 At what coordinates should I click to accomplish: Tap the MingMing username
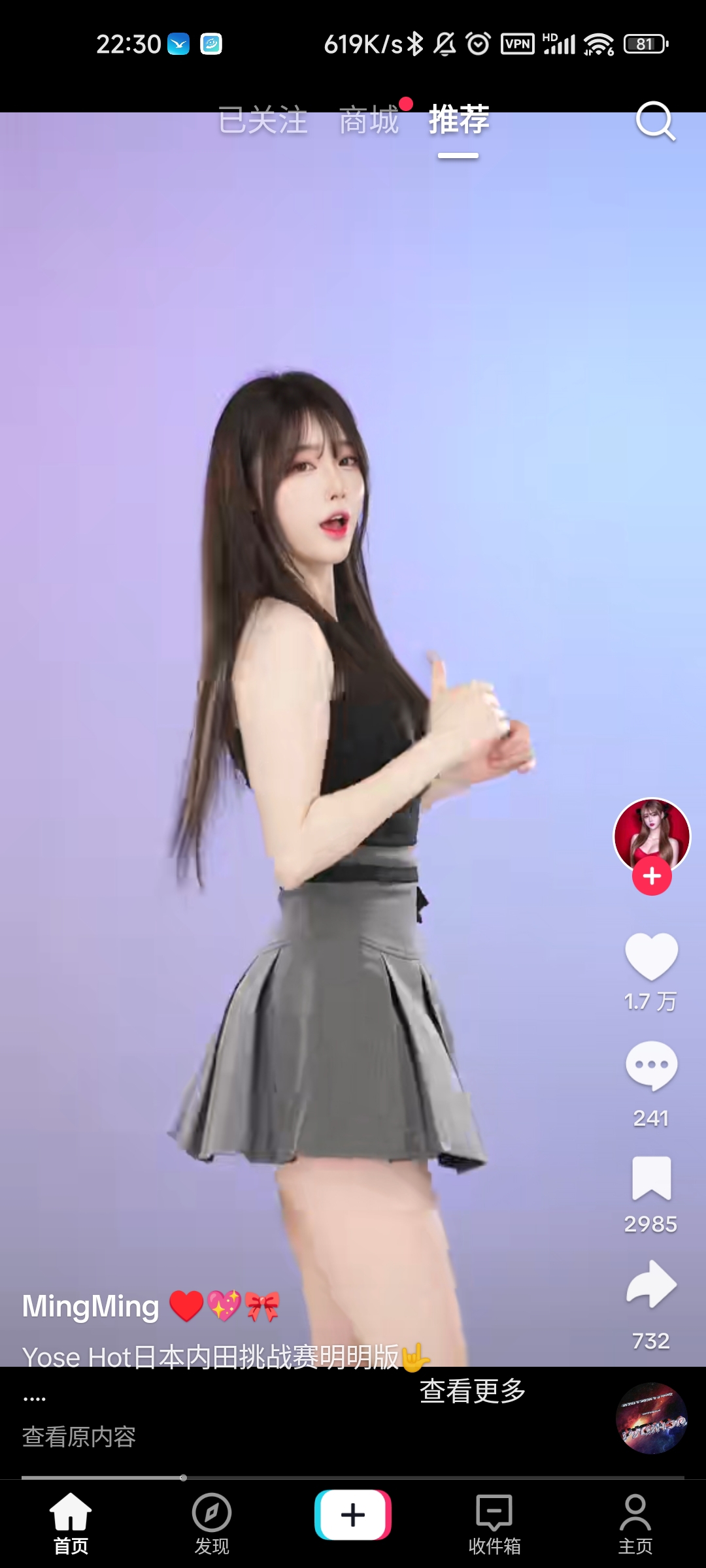click(x=91, y=1307)
